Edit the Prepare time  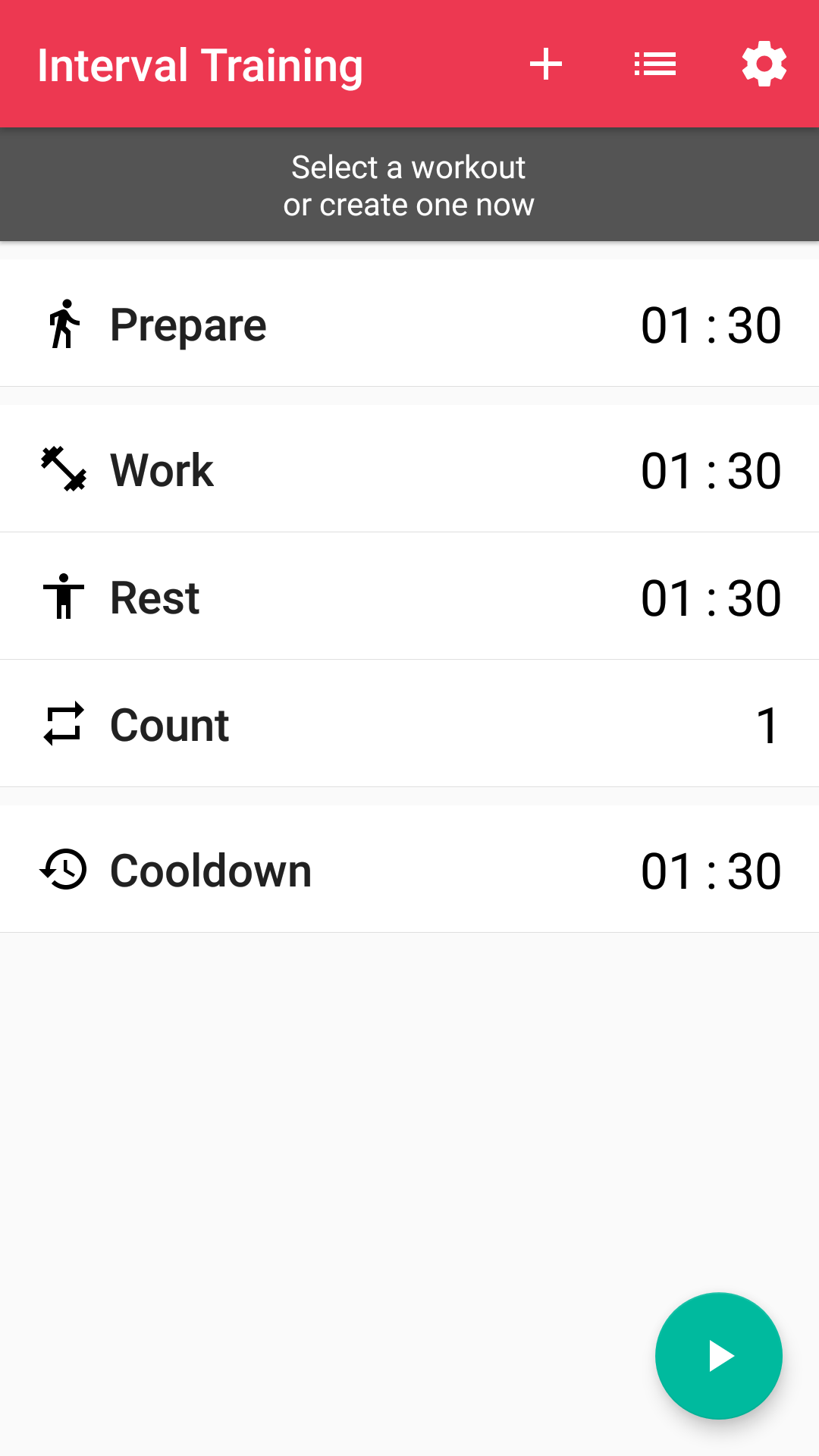point(409,324)
